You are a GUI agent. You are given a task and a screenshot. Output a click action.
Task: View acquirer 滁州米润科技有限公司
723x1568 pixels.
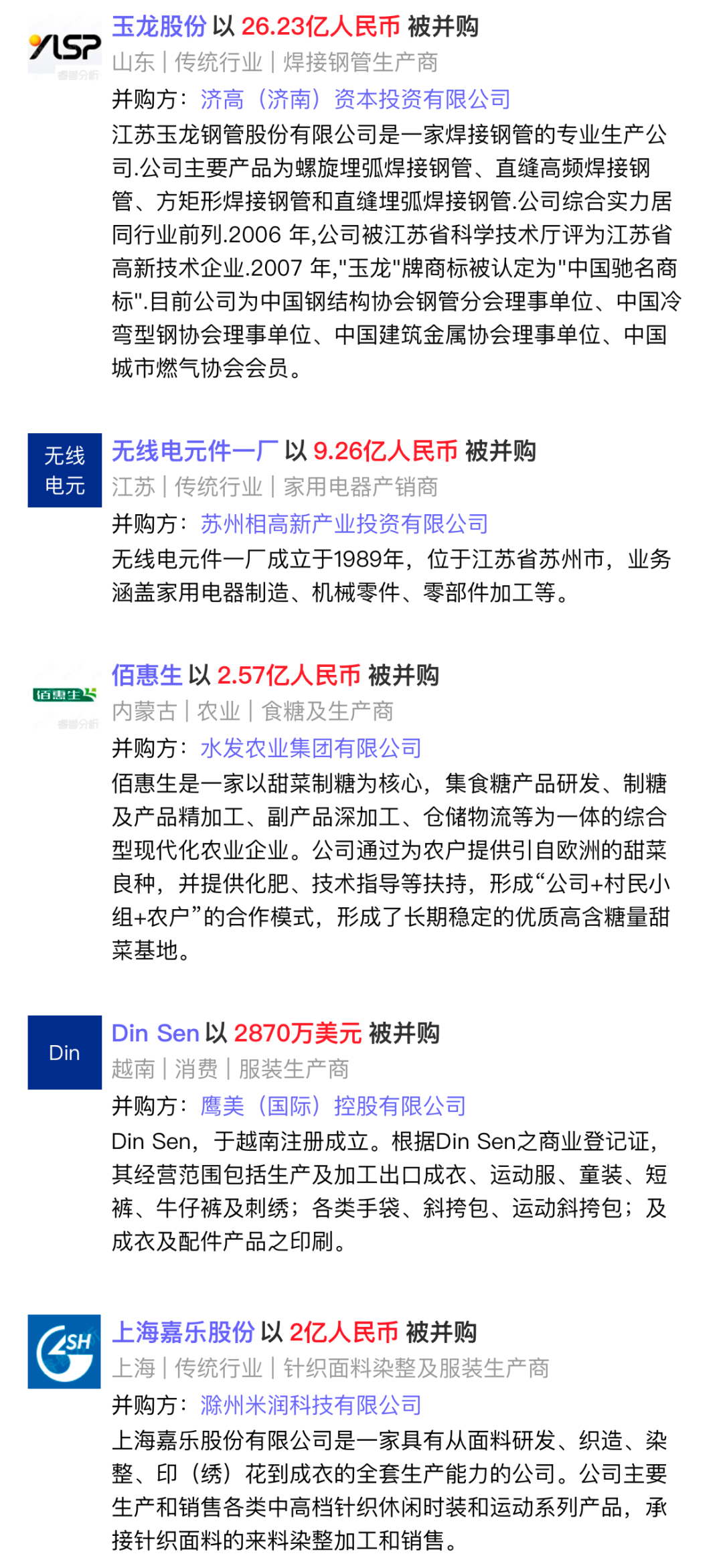[311, 1405]
